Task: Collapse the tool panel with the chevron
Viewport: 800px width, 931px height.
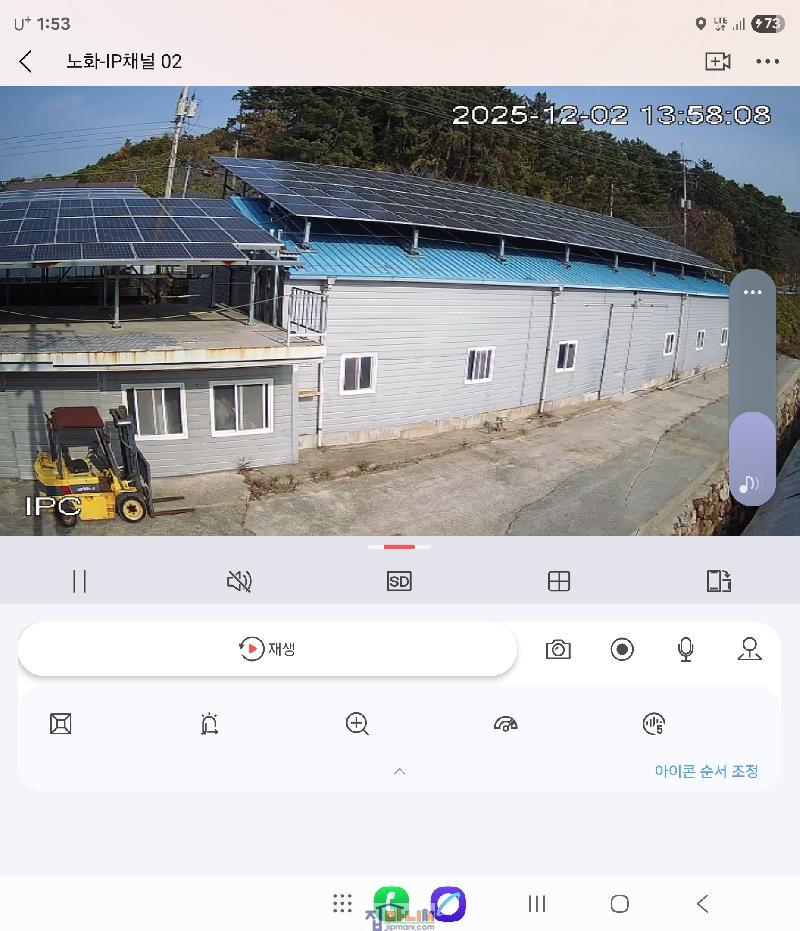Action: pyautogui.click(x=399, y=771)
